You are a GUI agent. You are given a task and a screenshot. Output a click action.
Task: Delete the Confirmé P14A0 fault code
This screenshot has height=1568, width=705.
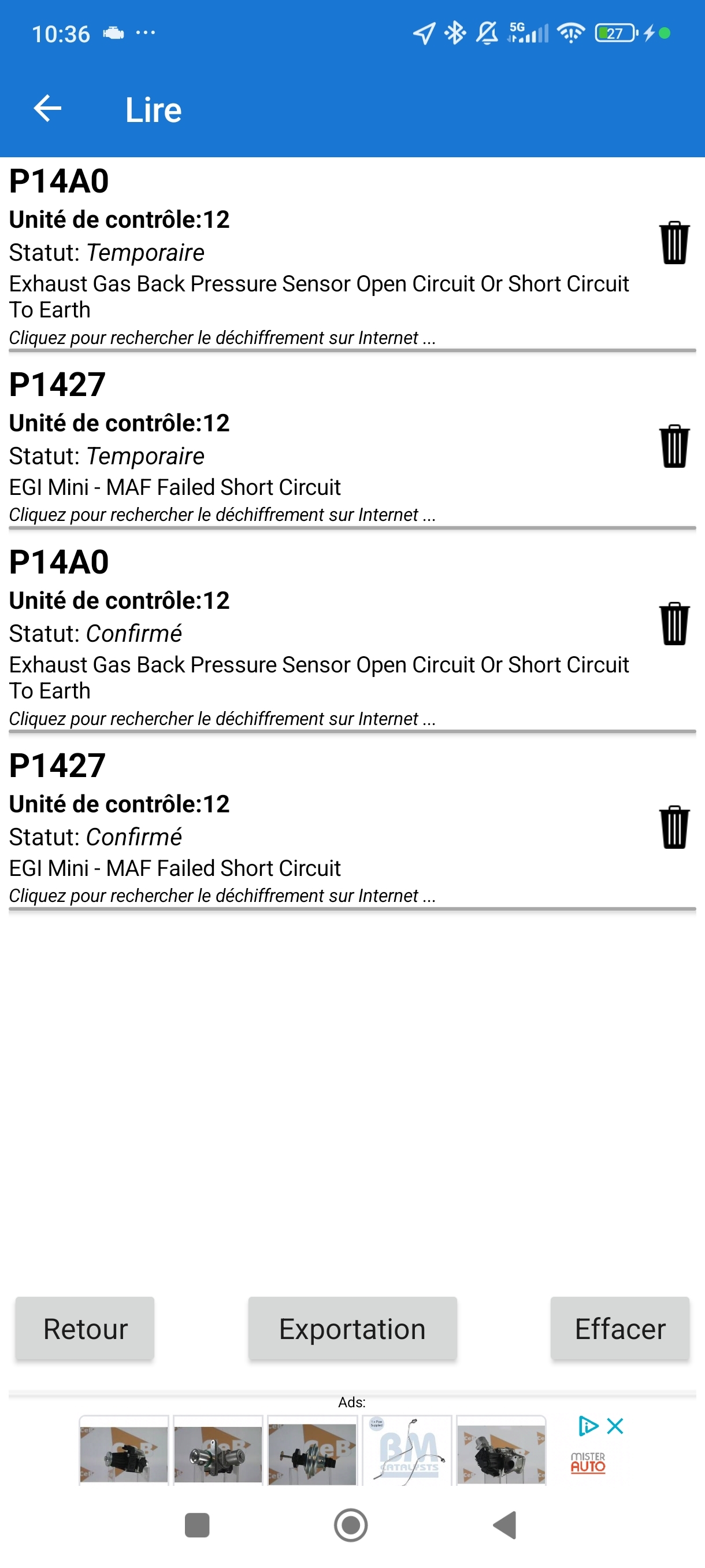pyautogui.click(x=673, y=624)
